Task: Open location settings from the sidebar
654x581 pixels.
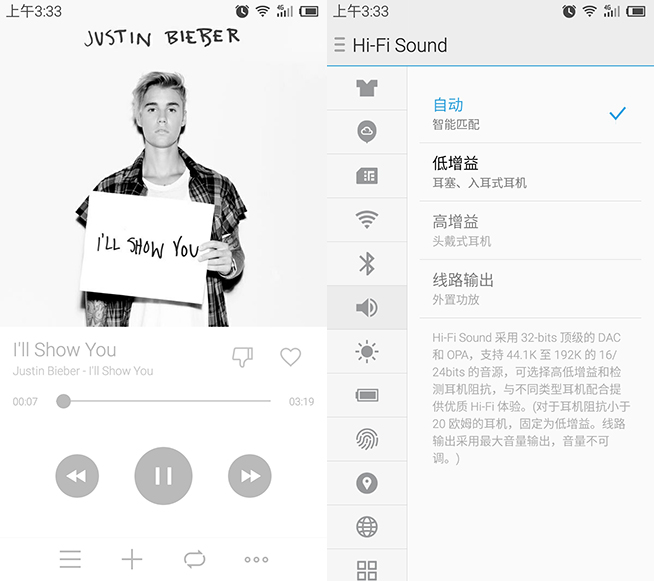Action: pyautogui.click(x=367, y=483)
